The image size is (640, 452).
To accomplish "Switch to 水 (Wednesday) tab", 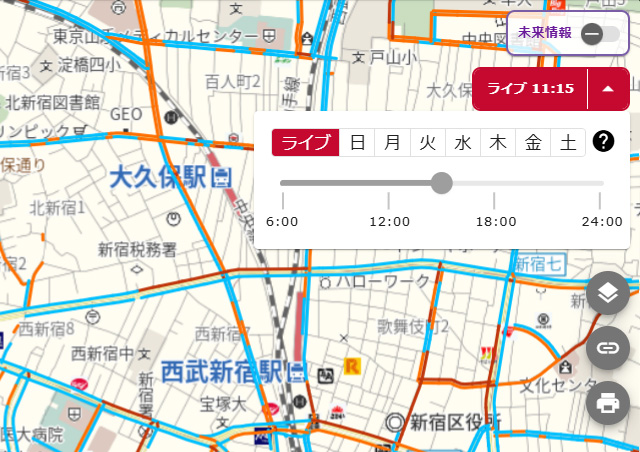I will 463,142.
